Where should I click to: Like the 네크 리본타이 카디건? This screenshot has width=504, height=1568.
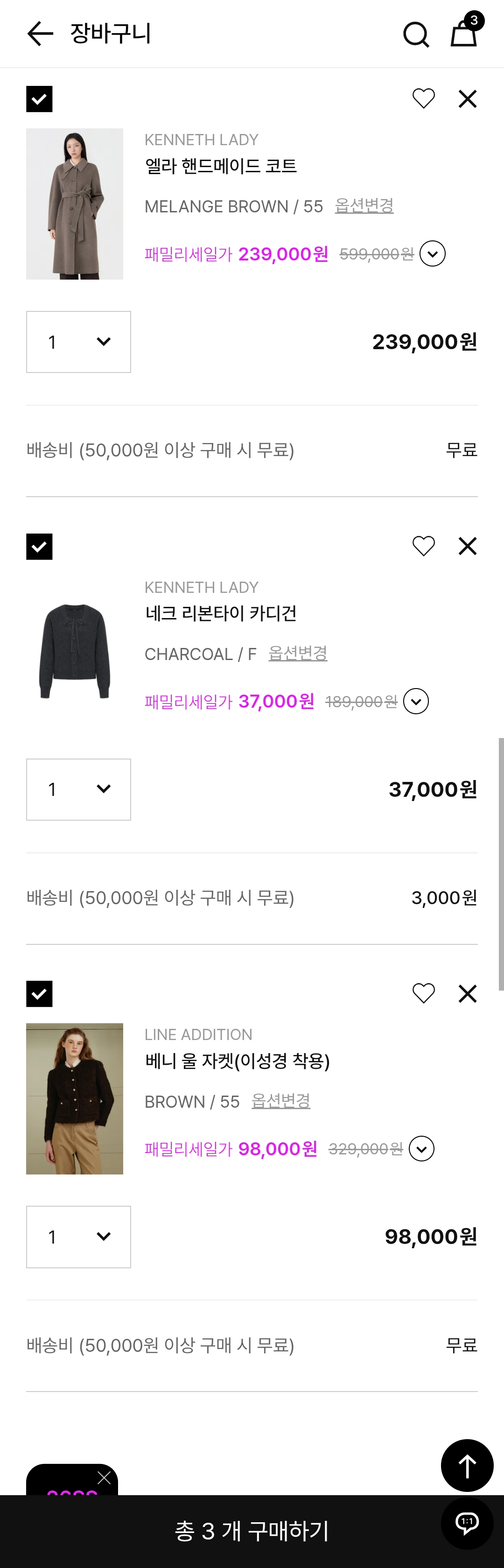tap(424, 546)
